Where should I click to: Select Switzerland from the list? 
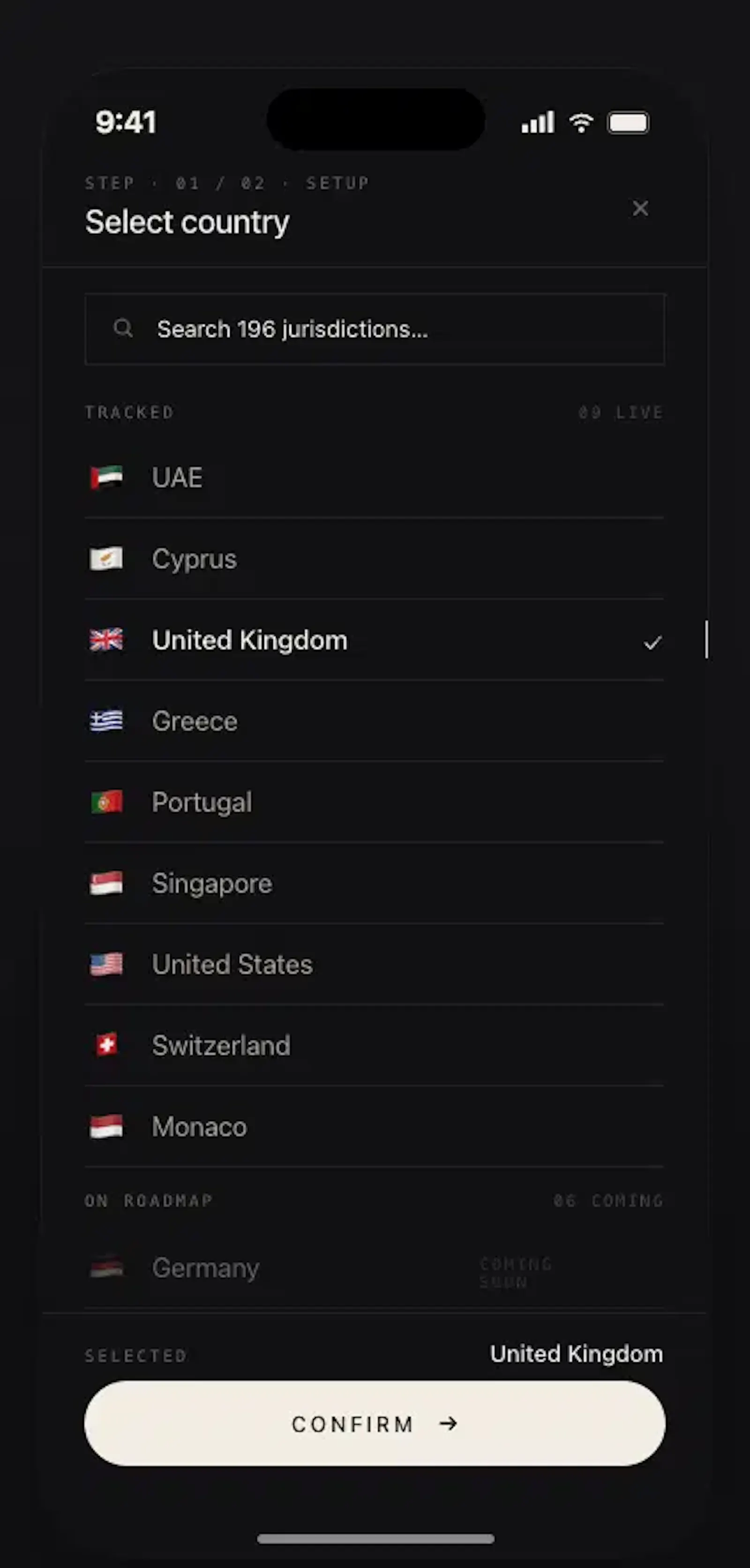374,1046
